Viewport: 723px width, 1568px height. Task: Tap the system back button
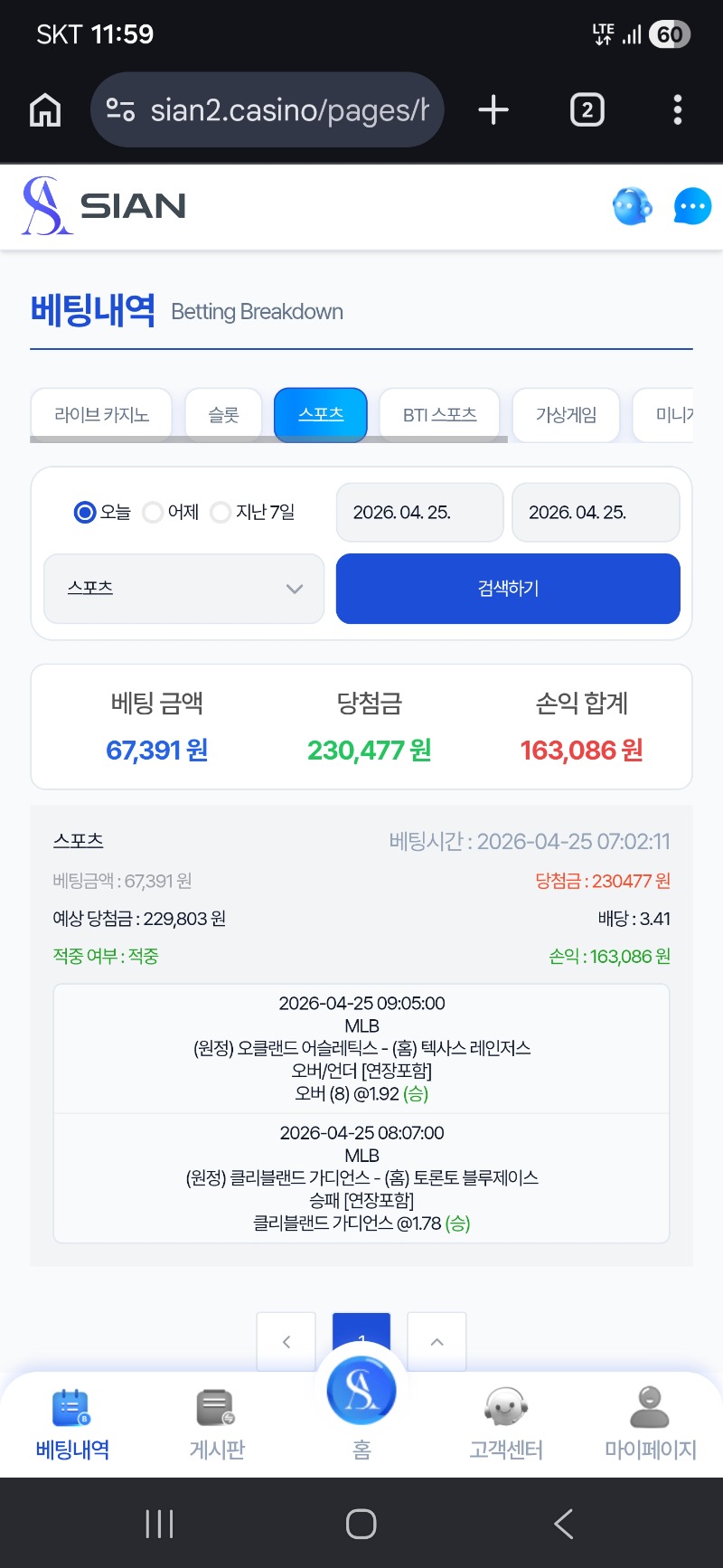point(564,1524)
